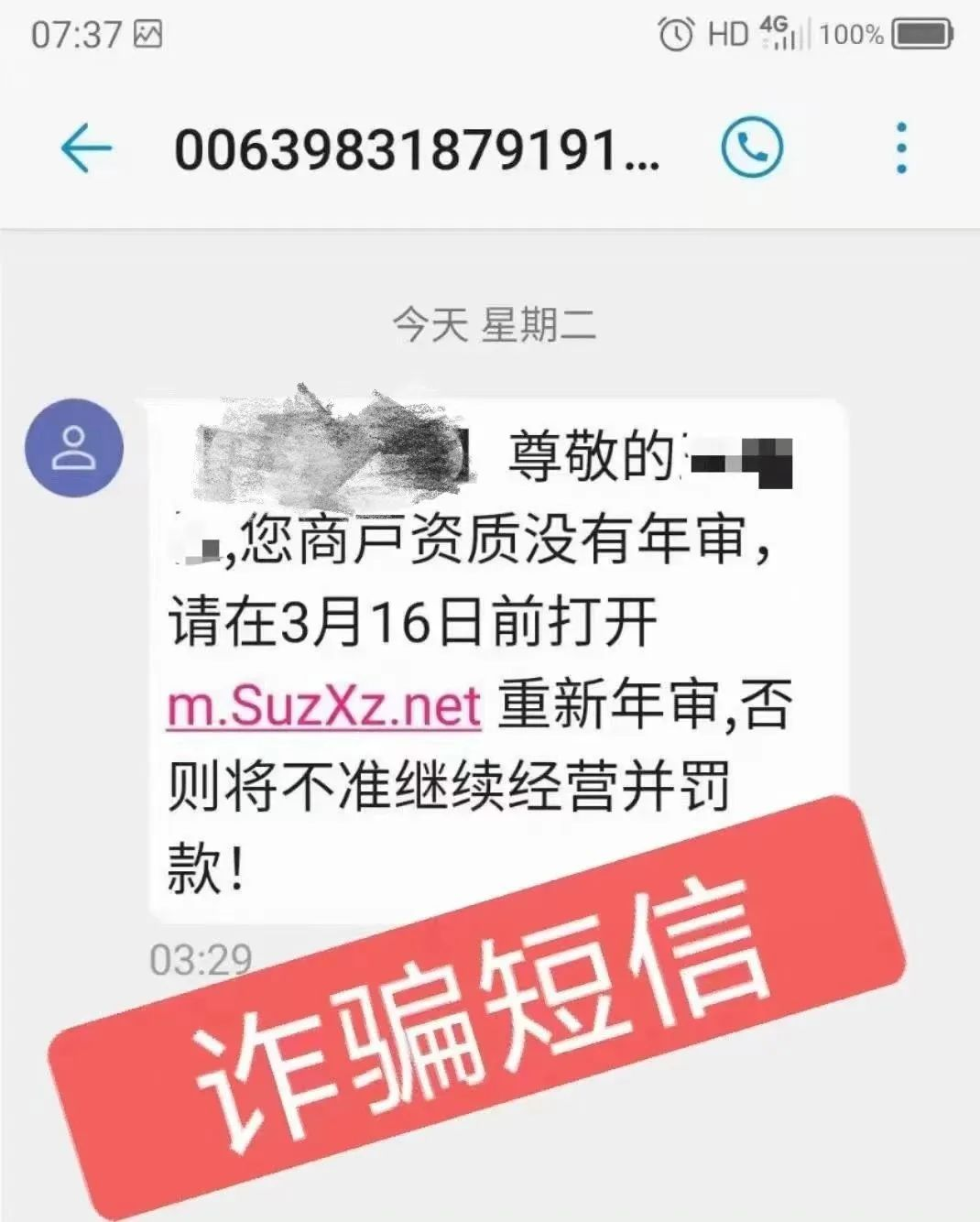Call the sender's number
980x1222 pixels.
752,147
